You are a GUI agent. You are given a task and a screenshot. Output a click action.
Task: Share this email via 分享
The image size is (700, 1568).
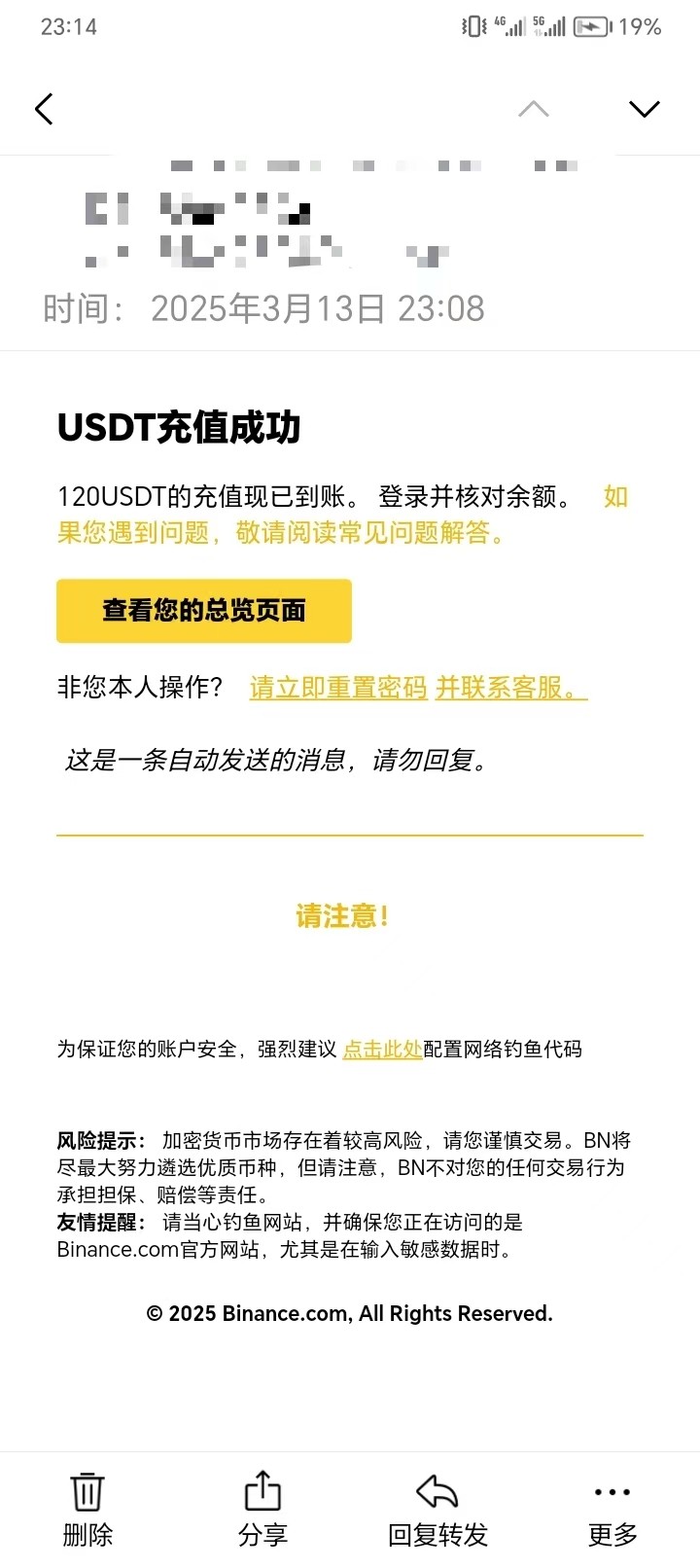coord(262,1509)
